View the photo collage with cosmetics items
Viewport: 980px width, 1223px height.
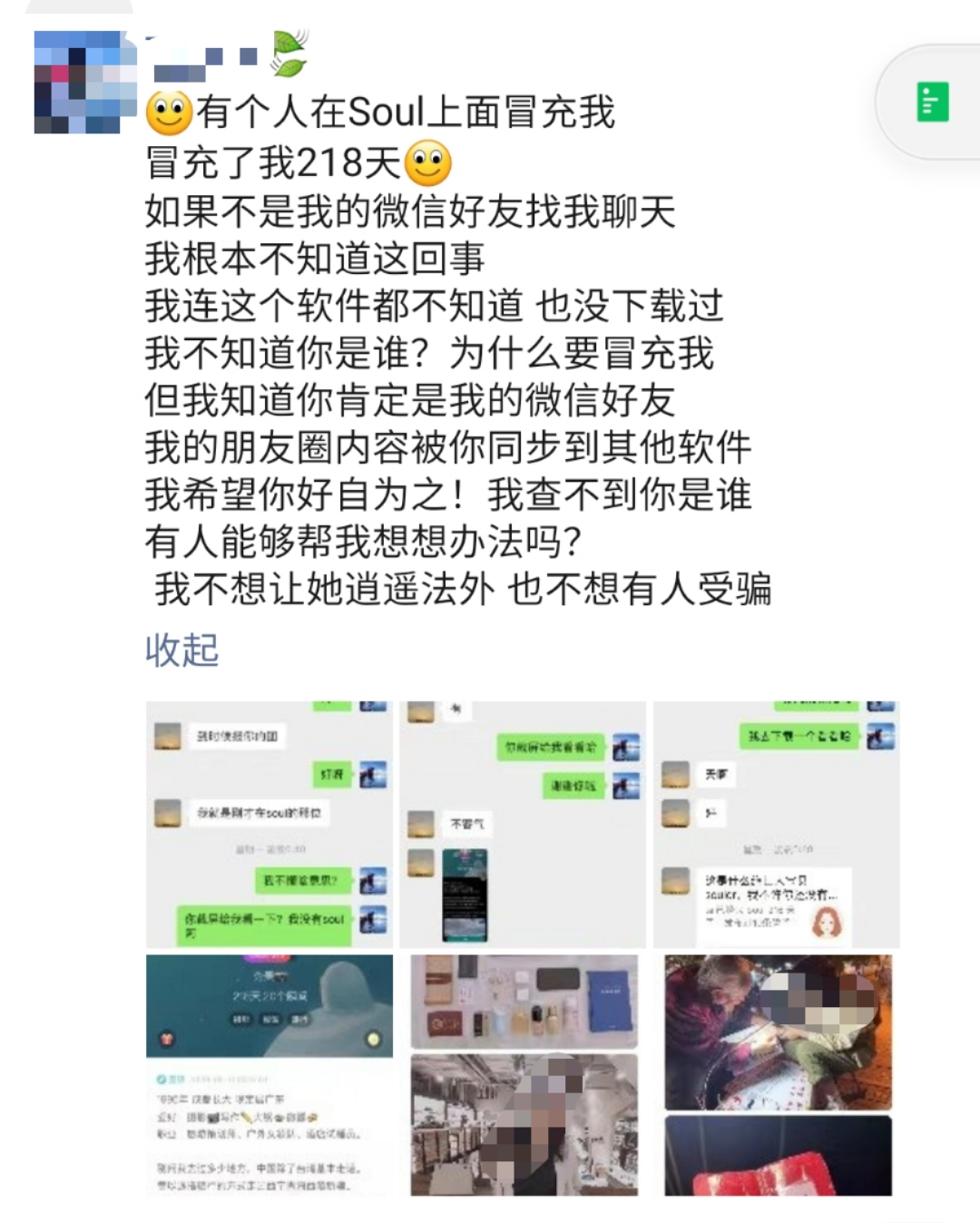tap(523, 1074)
